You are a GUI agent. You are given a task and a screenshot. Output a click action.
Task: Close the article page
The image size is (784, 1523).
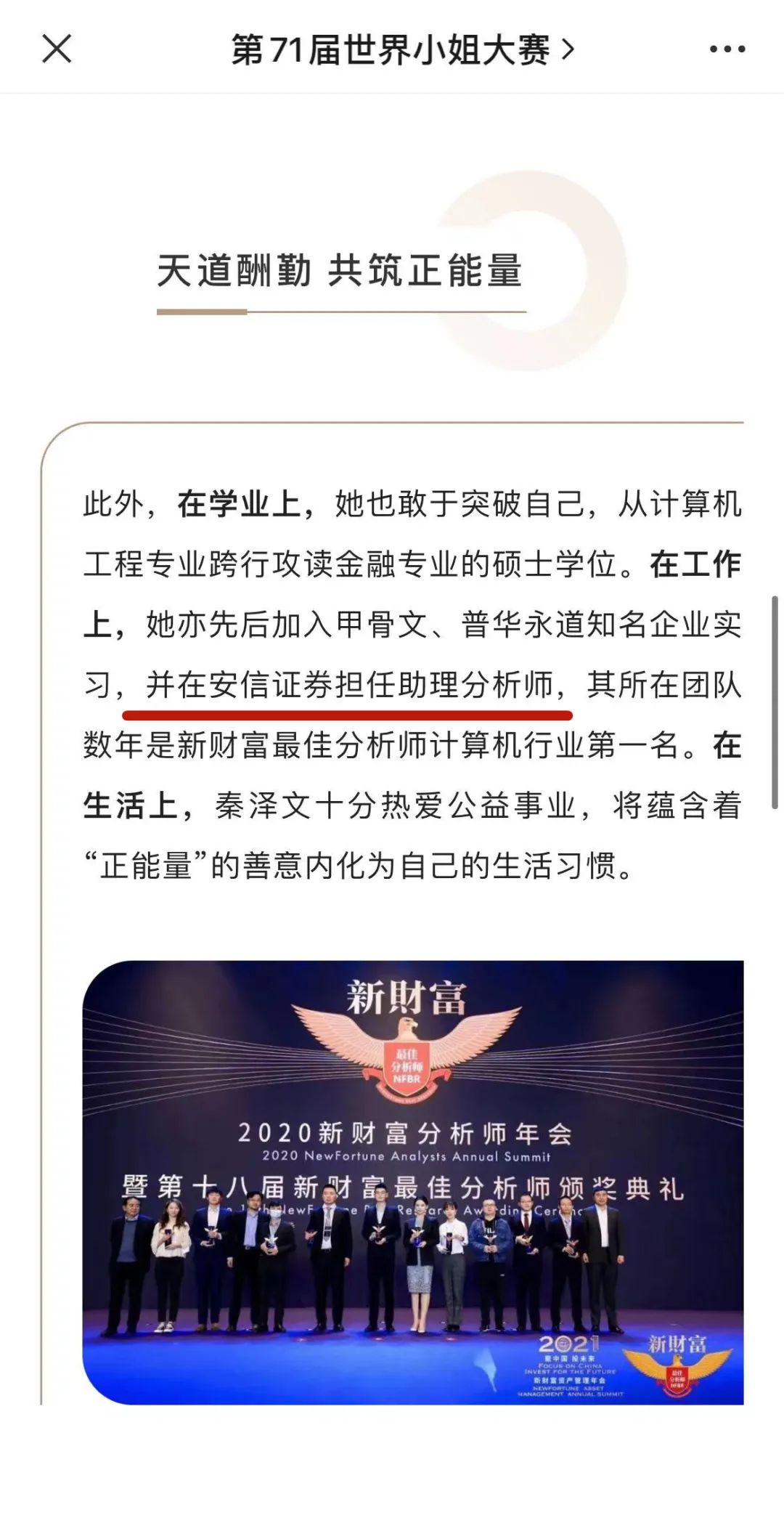57,49
